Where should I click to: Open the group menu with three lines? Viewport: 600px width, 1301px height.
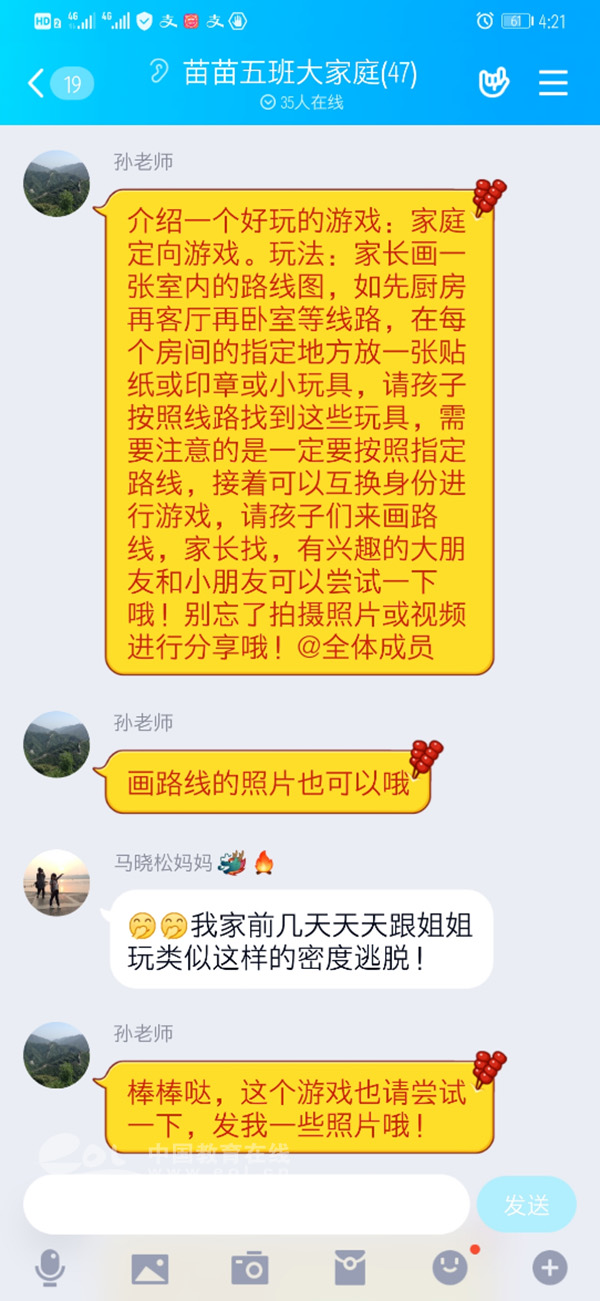pos(553,83)
